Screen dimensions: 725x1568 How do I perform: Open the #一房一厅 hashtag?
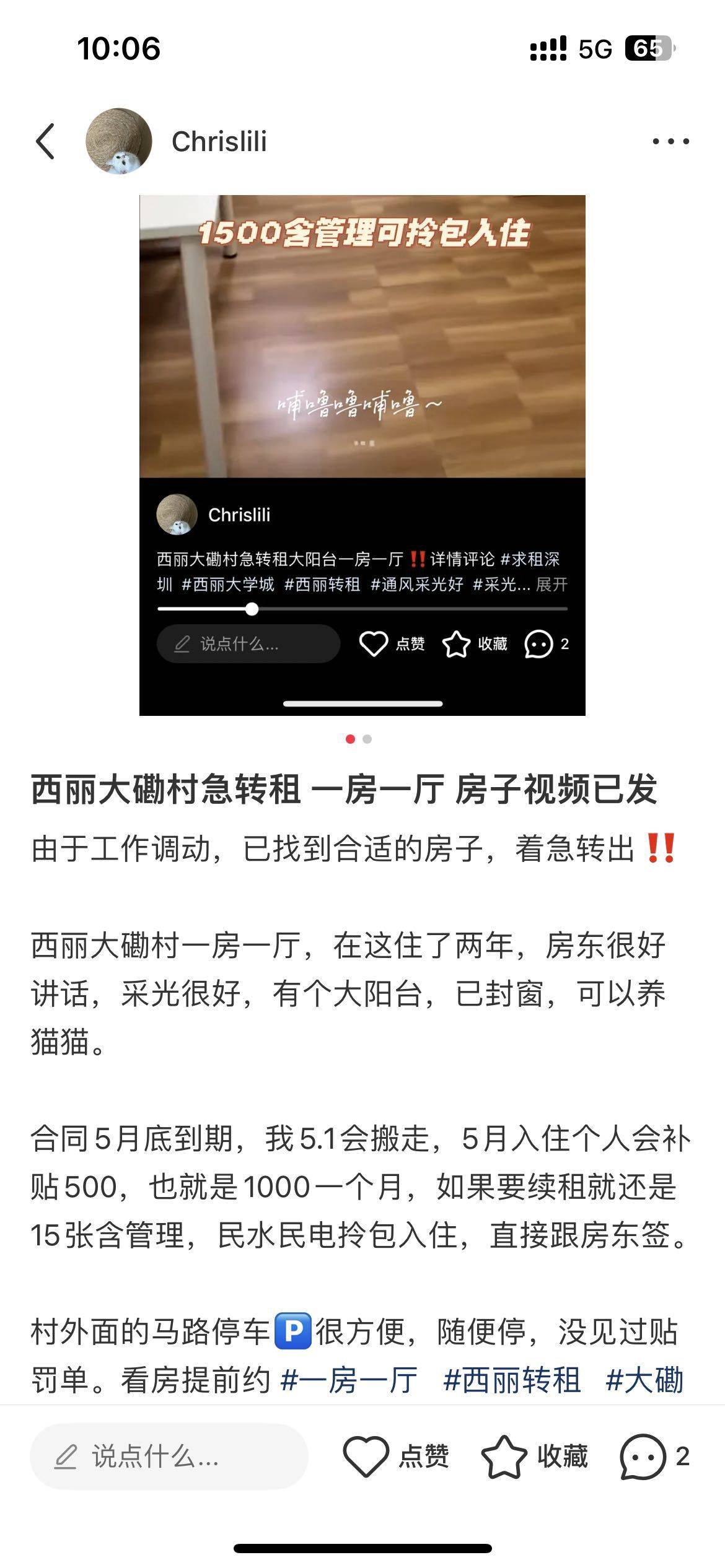349,1380
